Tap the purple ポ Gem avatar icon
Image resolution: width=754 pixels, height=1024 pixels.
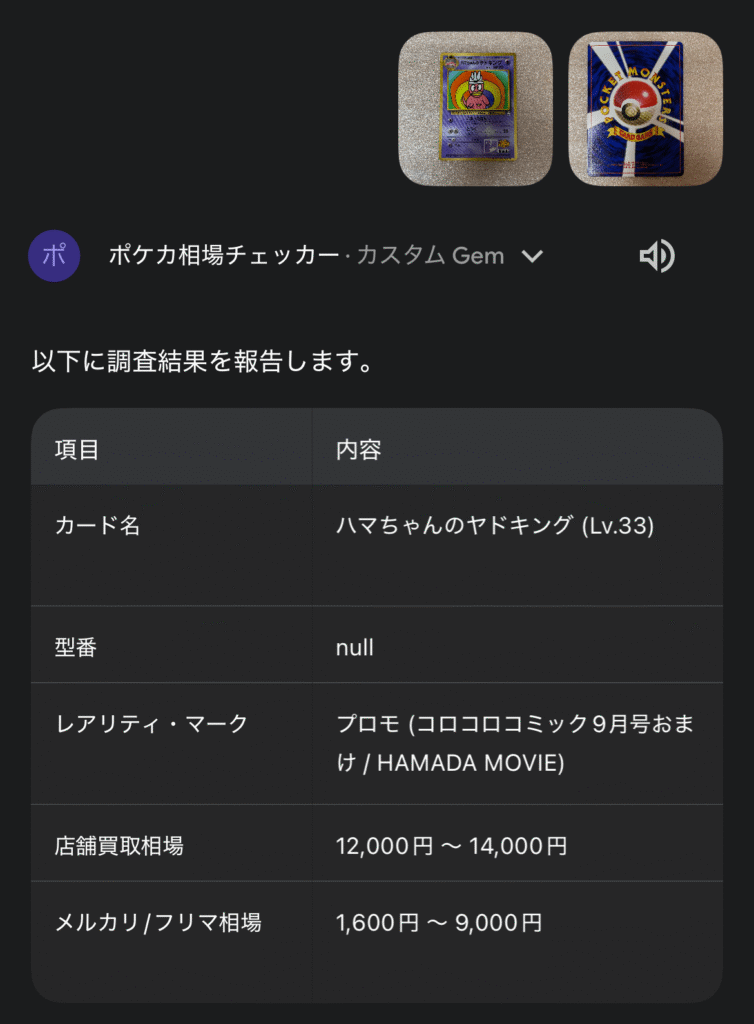tap(54, 256)
